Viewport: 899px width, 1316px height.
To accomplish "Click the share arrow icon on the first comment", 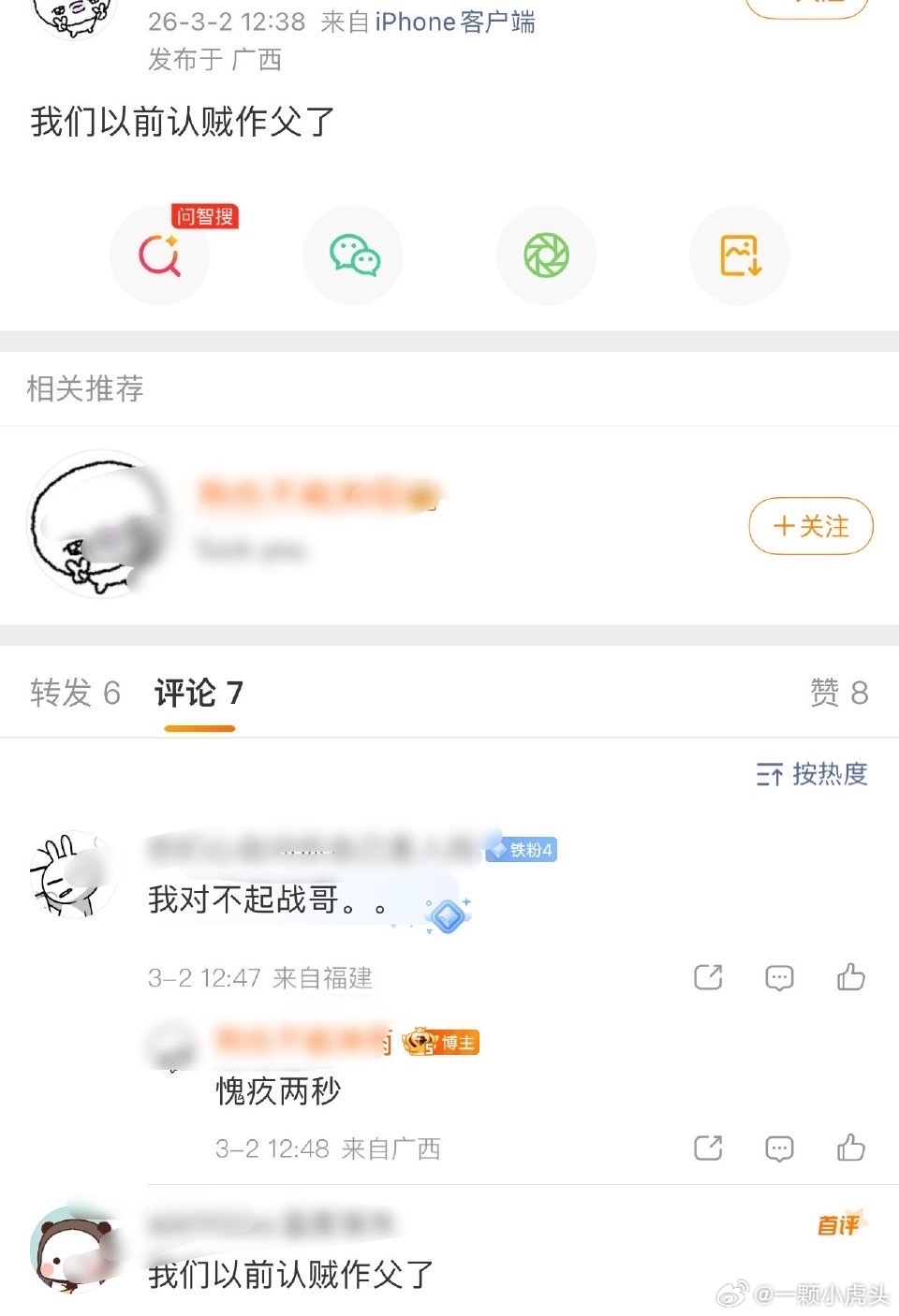I will pos(709,977).
